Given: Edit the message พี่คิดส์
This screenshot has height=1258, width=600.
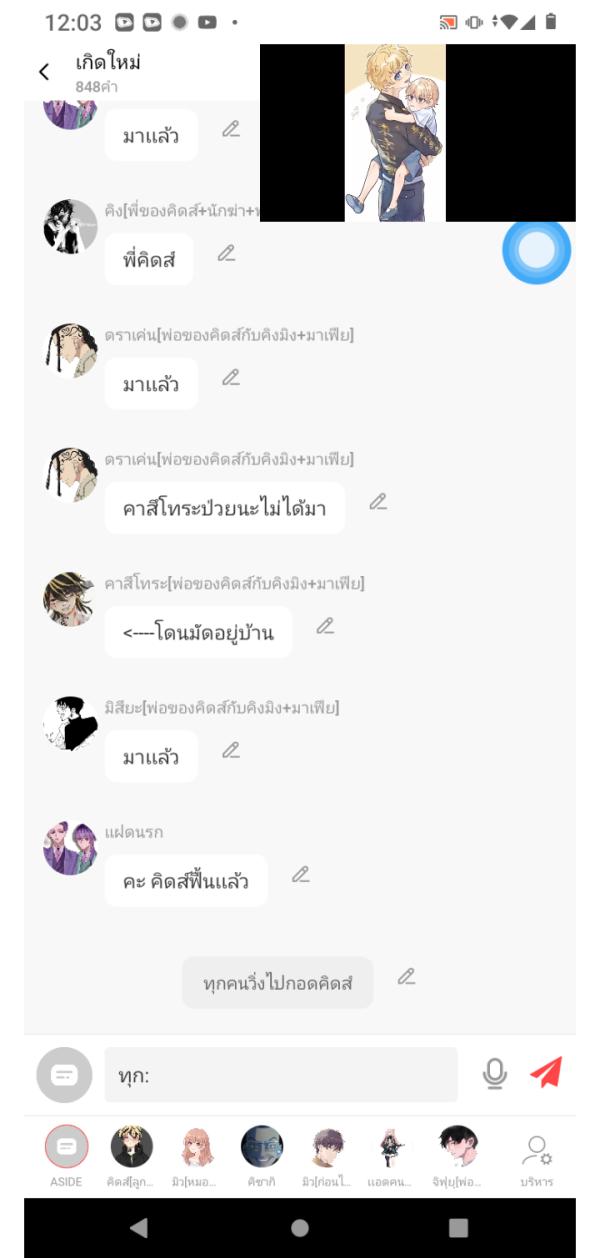Looking at the screenshot, I should click(x=227, y=253).
